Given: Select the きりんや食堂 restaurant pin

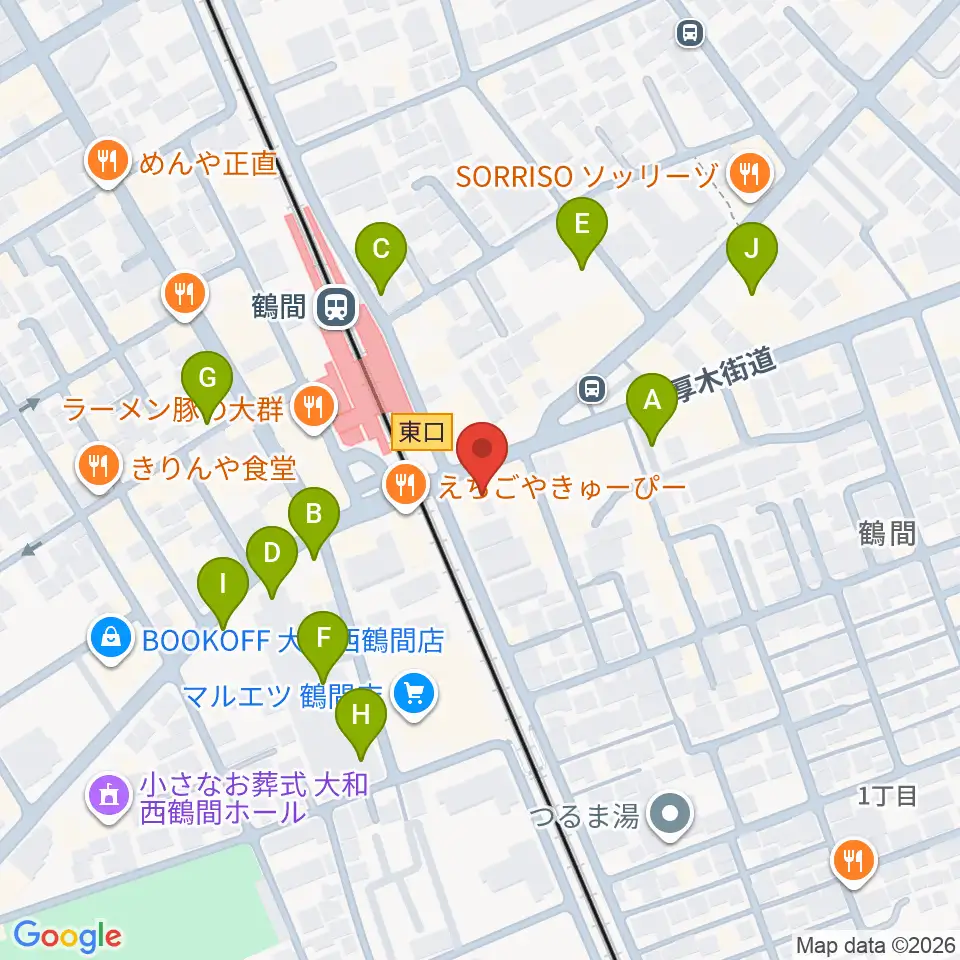Looking at the screenshot, I should [x=99, y=469].
